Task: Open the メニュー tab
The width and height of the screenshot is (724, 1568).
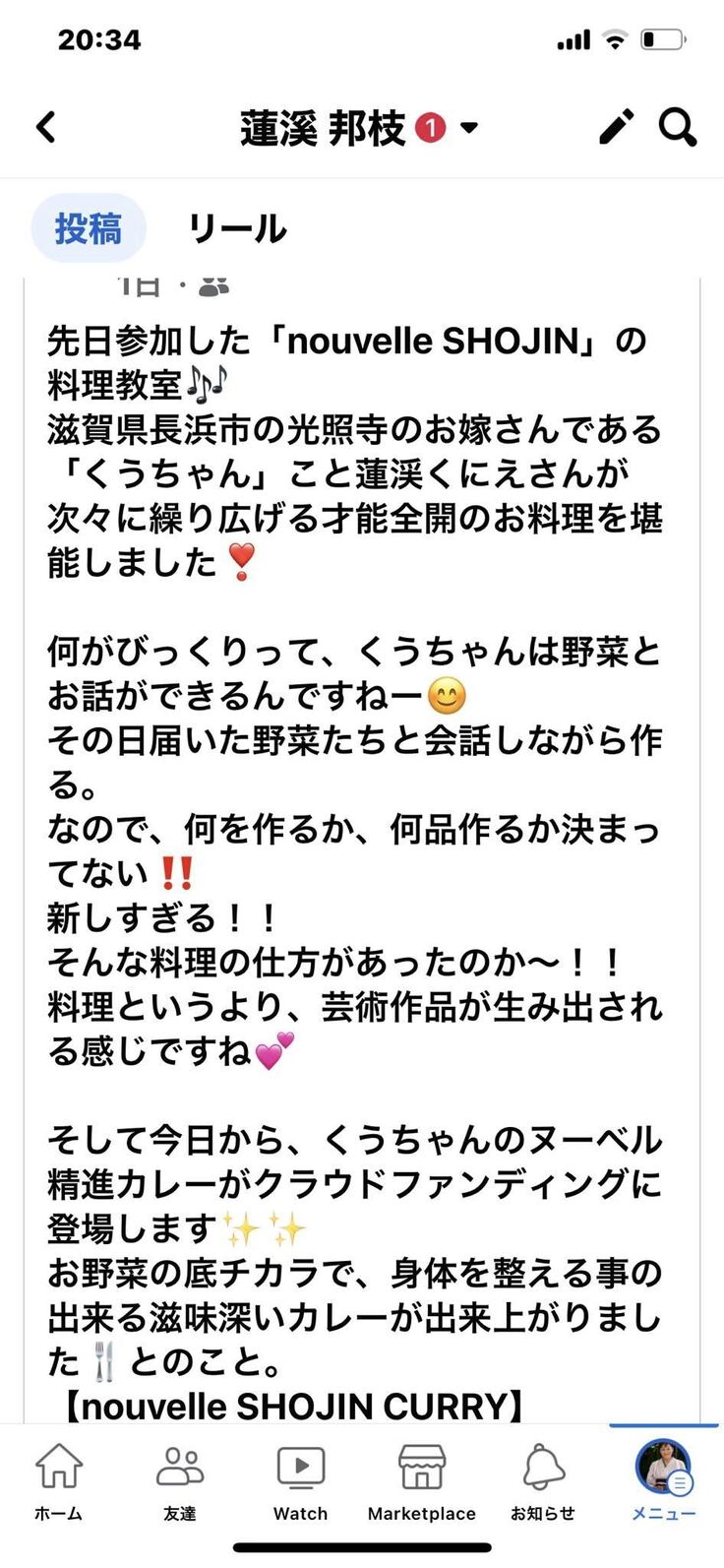Action: (663, 1481)
